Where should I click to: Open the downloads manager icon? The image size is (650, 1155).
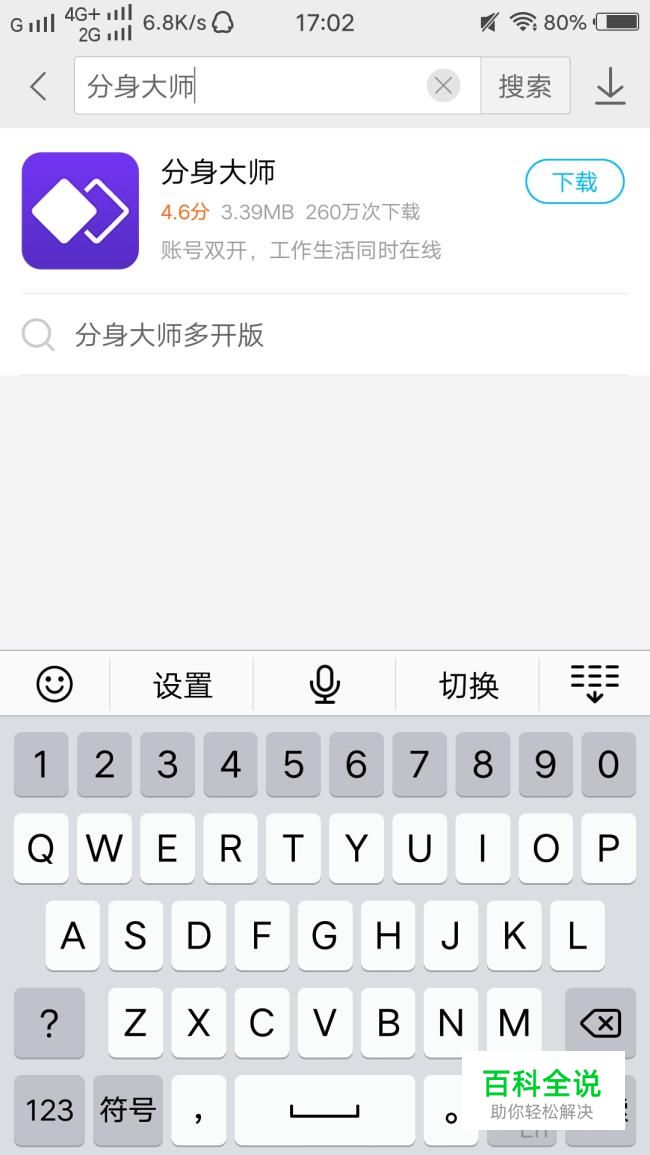pyautogui.click(x=609, y=87)
